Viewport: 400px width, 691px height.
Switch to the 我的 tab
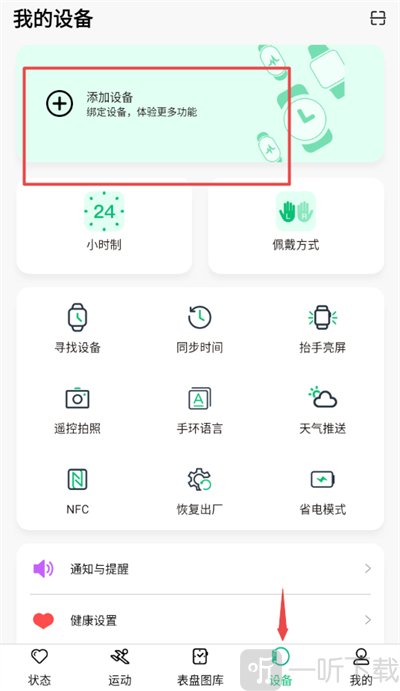[361, 667]
